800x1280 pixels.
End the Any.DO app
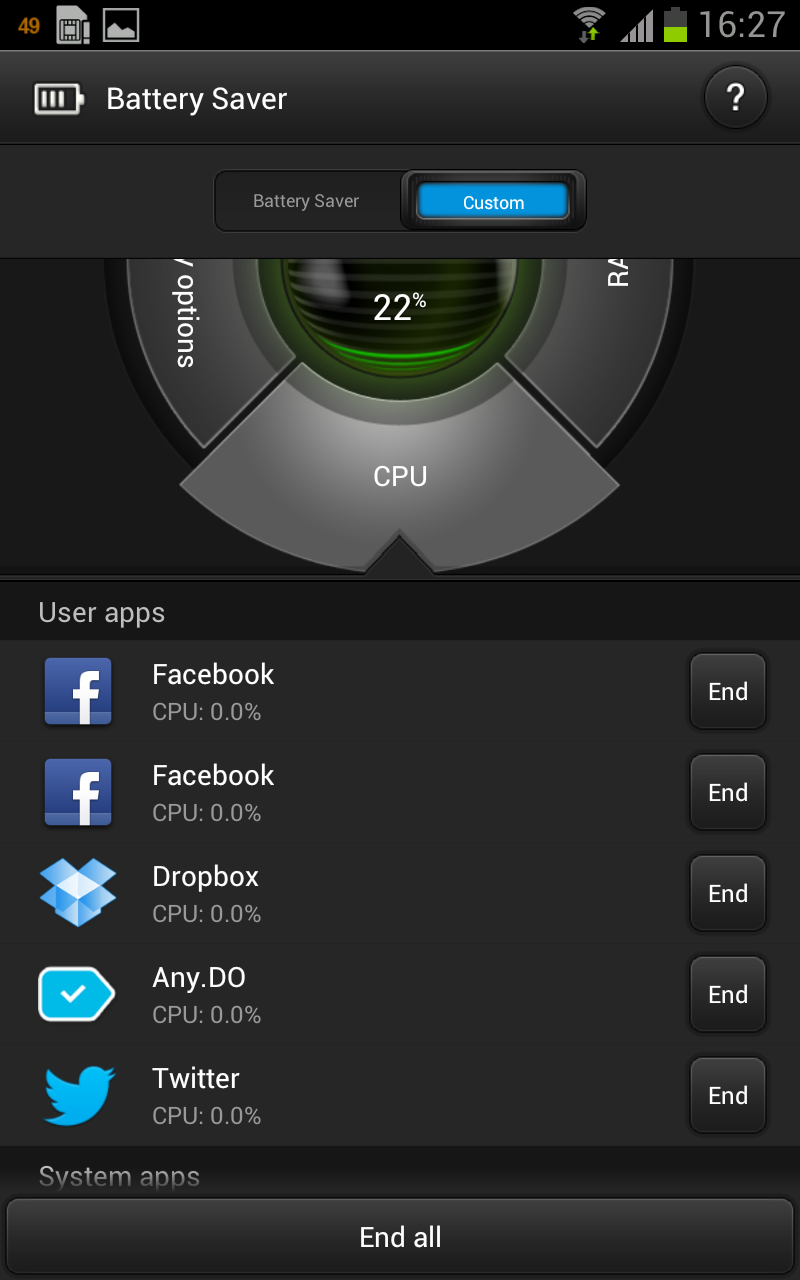(727, 995)
